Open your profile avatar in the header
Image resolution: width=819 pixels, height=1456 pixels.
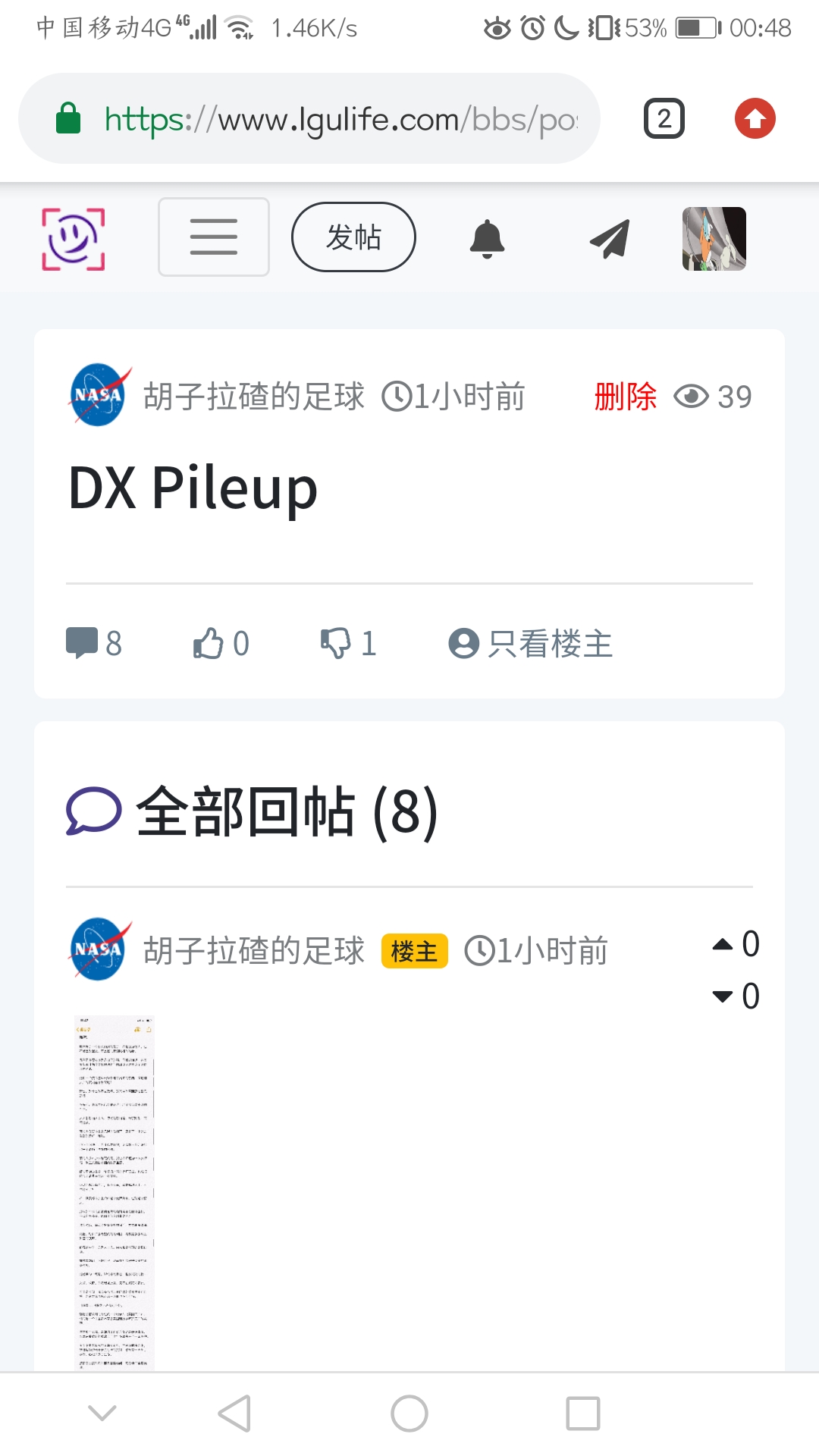coord(714,239)
